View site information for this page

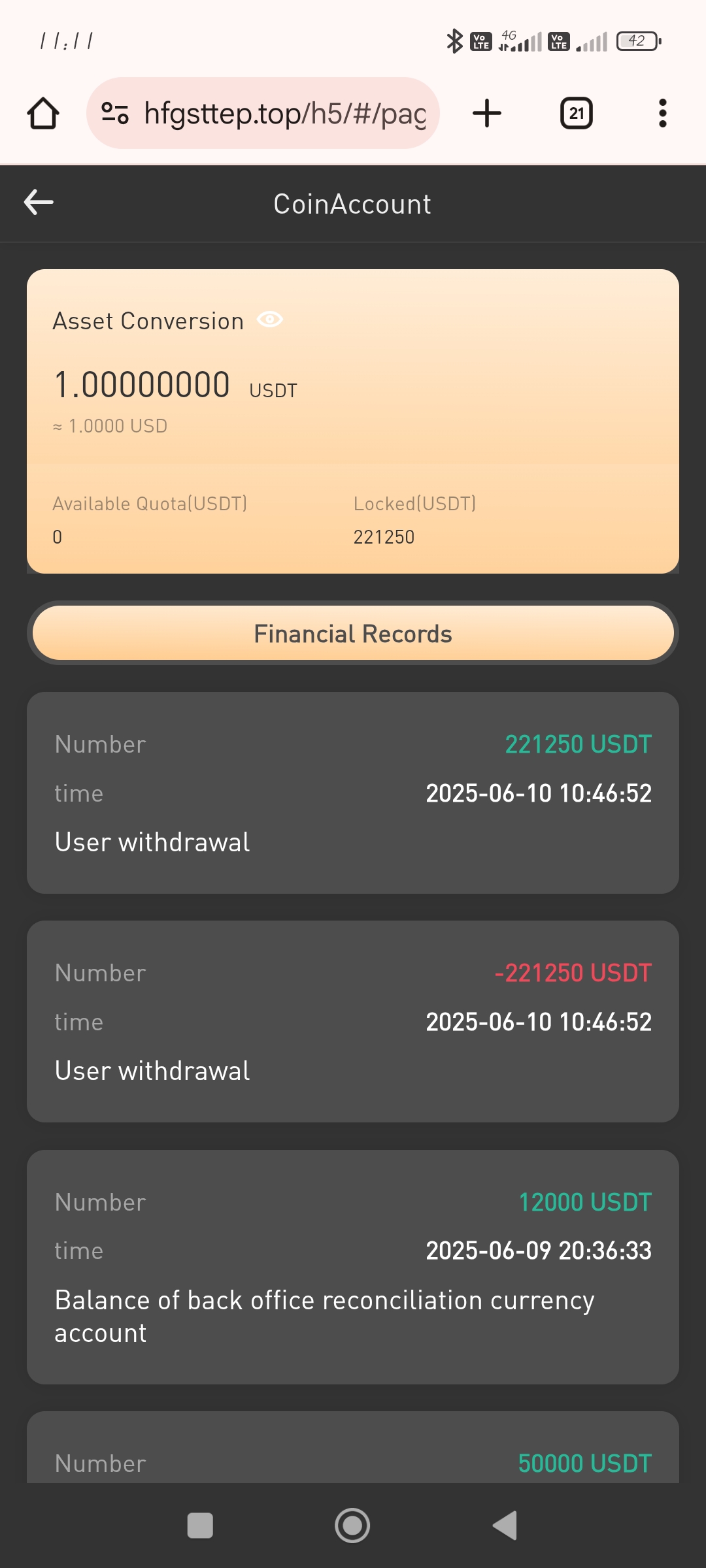coord(115,114)
